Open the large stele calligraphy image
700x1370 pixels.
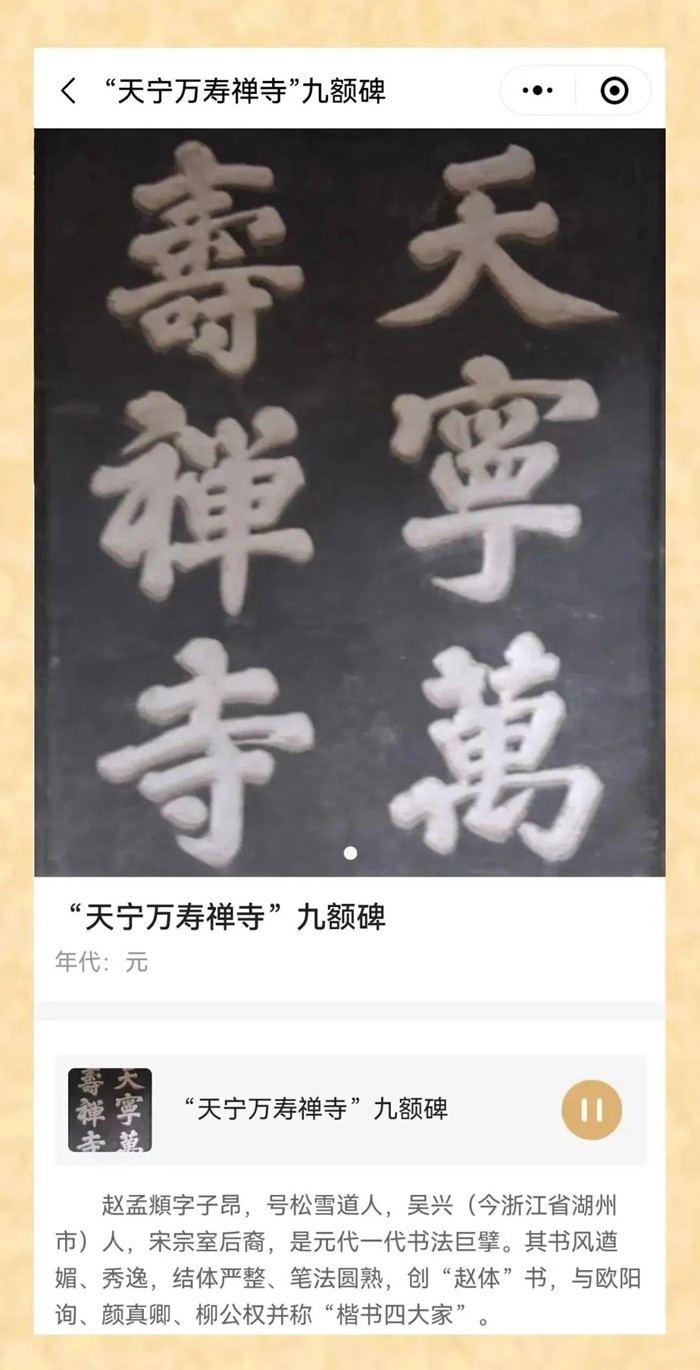click(350, 500)
